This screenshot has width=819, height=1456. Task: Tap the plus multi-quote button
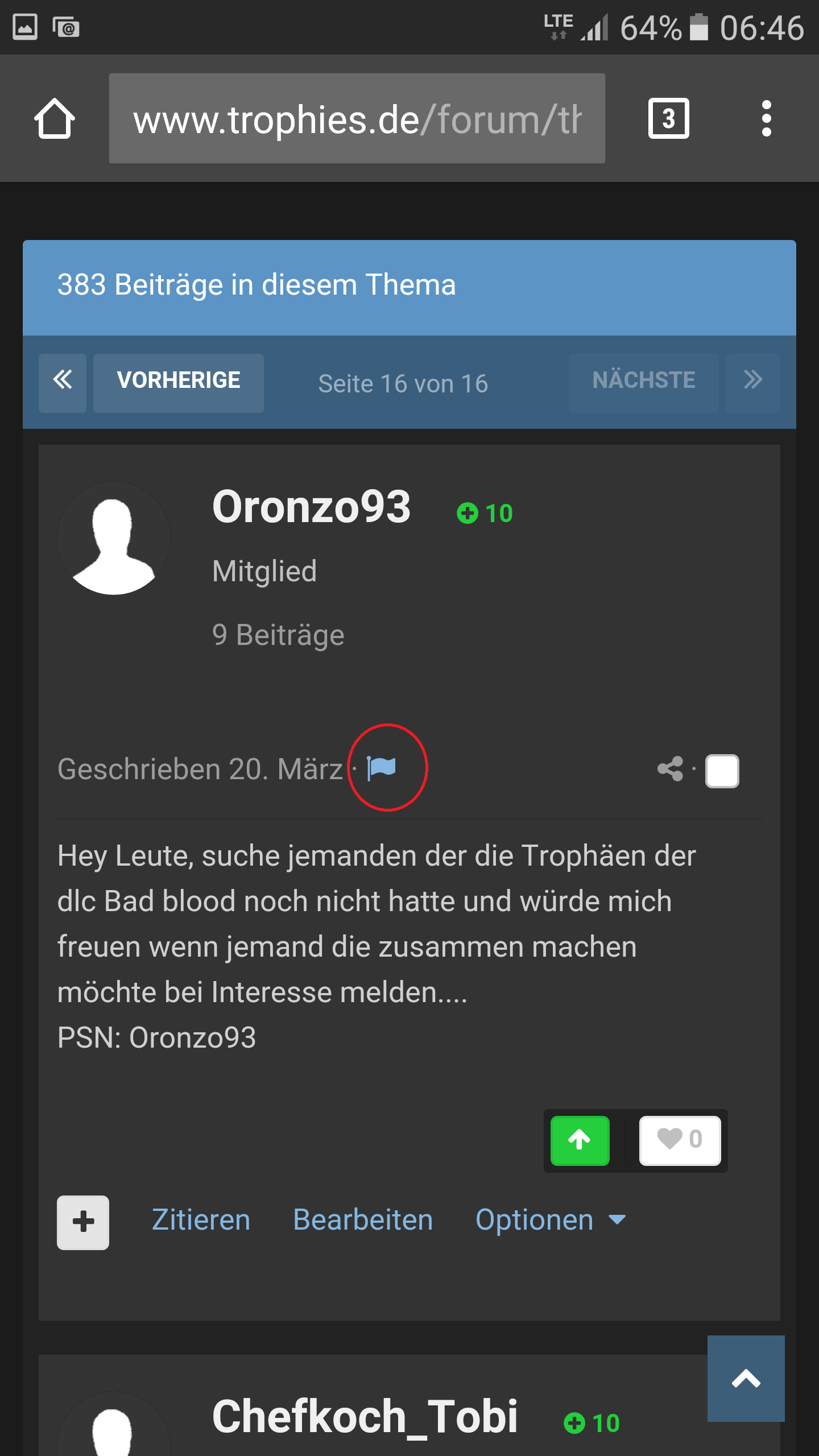coord(83,1222)
